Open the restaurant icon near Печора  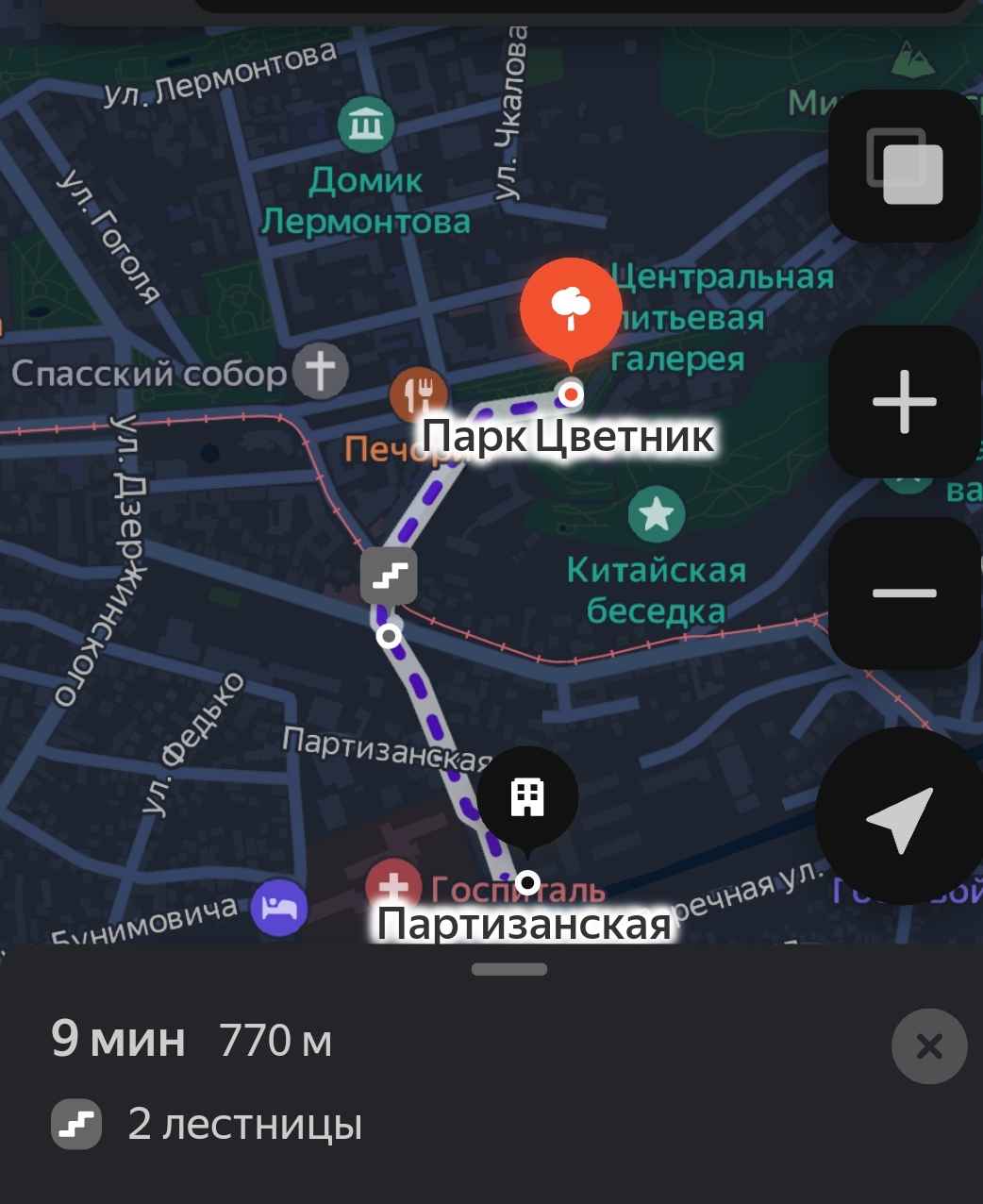tap(418, 392)
